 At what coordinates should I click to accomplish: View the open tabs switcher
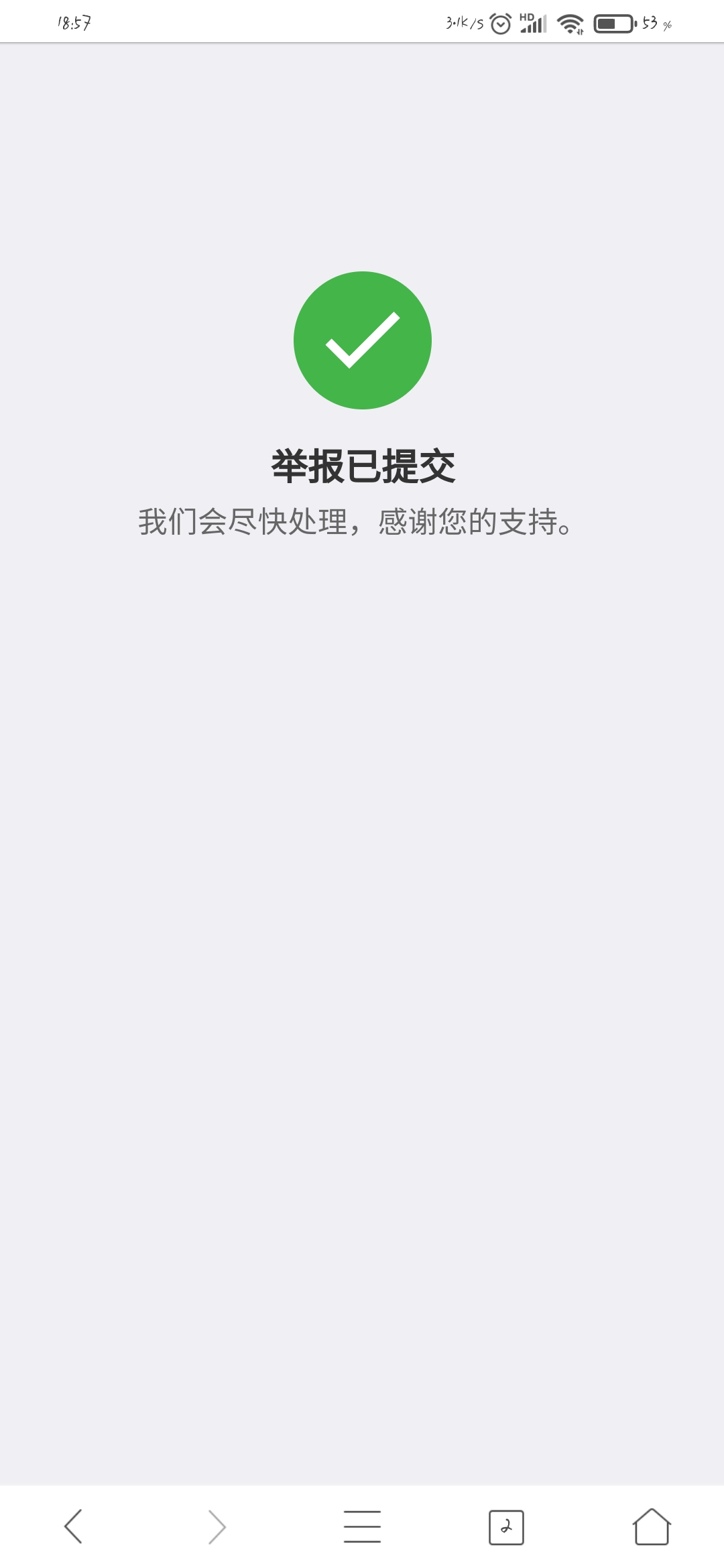point(506,1527)
